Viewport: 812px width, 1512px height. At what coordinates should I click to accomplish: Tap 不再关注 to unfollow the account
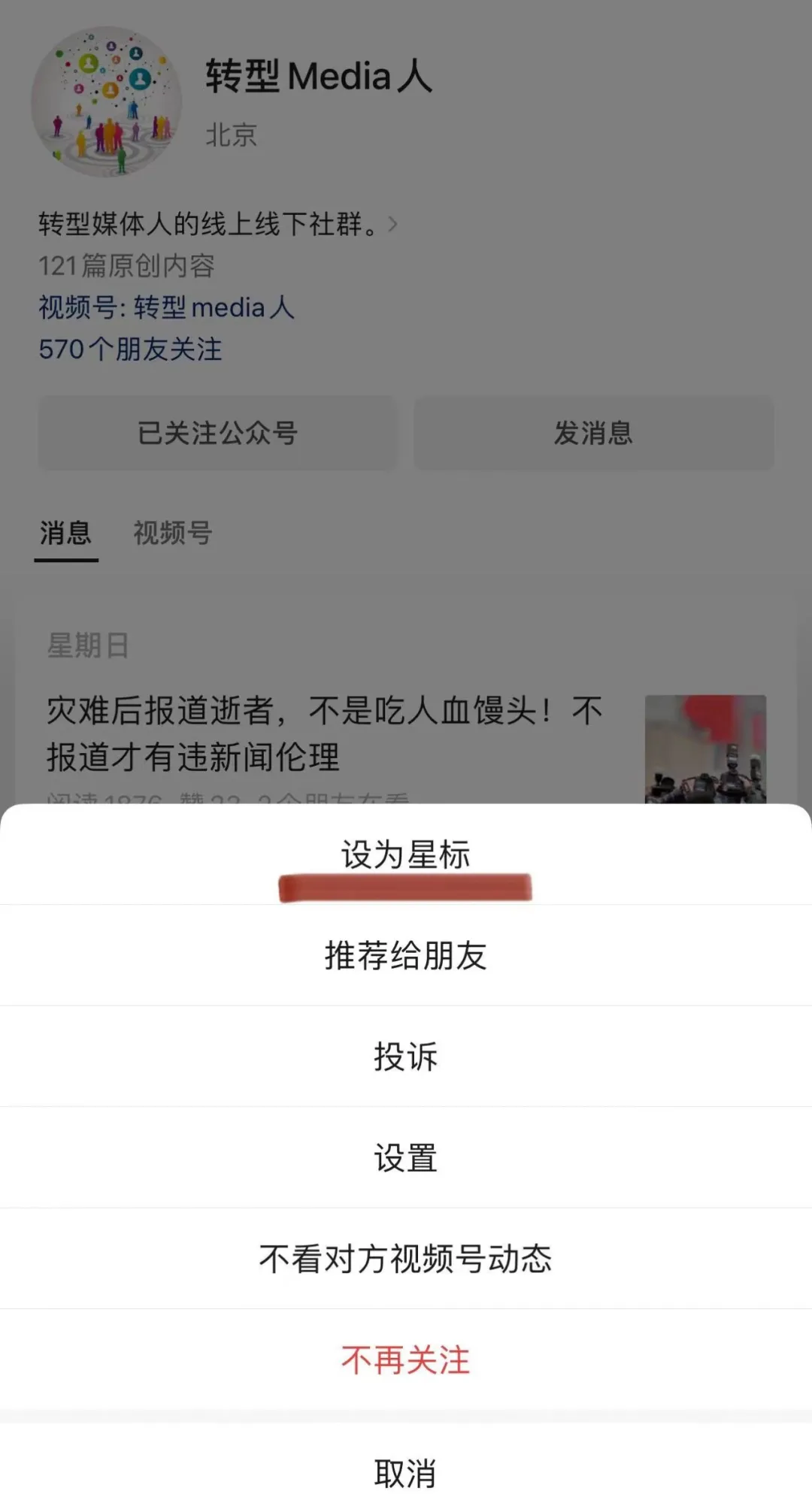point(406,1359)
